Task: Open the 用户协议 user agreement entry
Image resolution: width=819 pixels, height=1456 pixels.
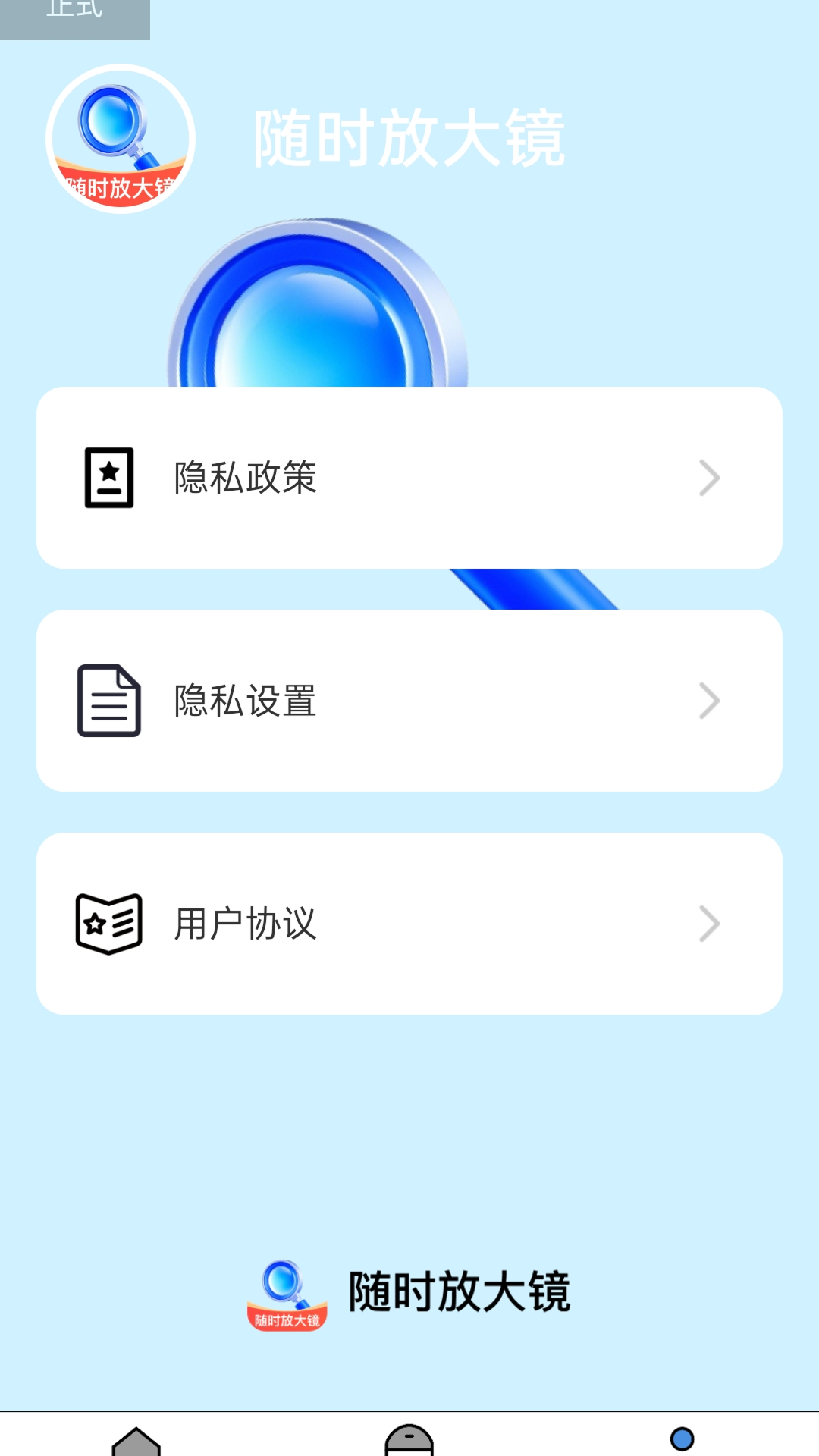Action: point(409,924)
